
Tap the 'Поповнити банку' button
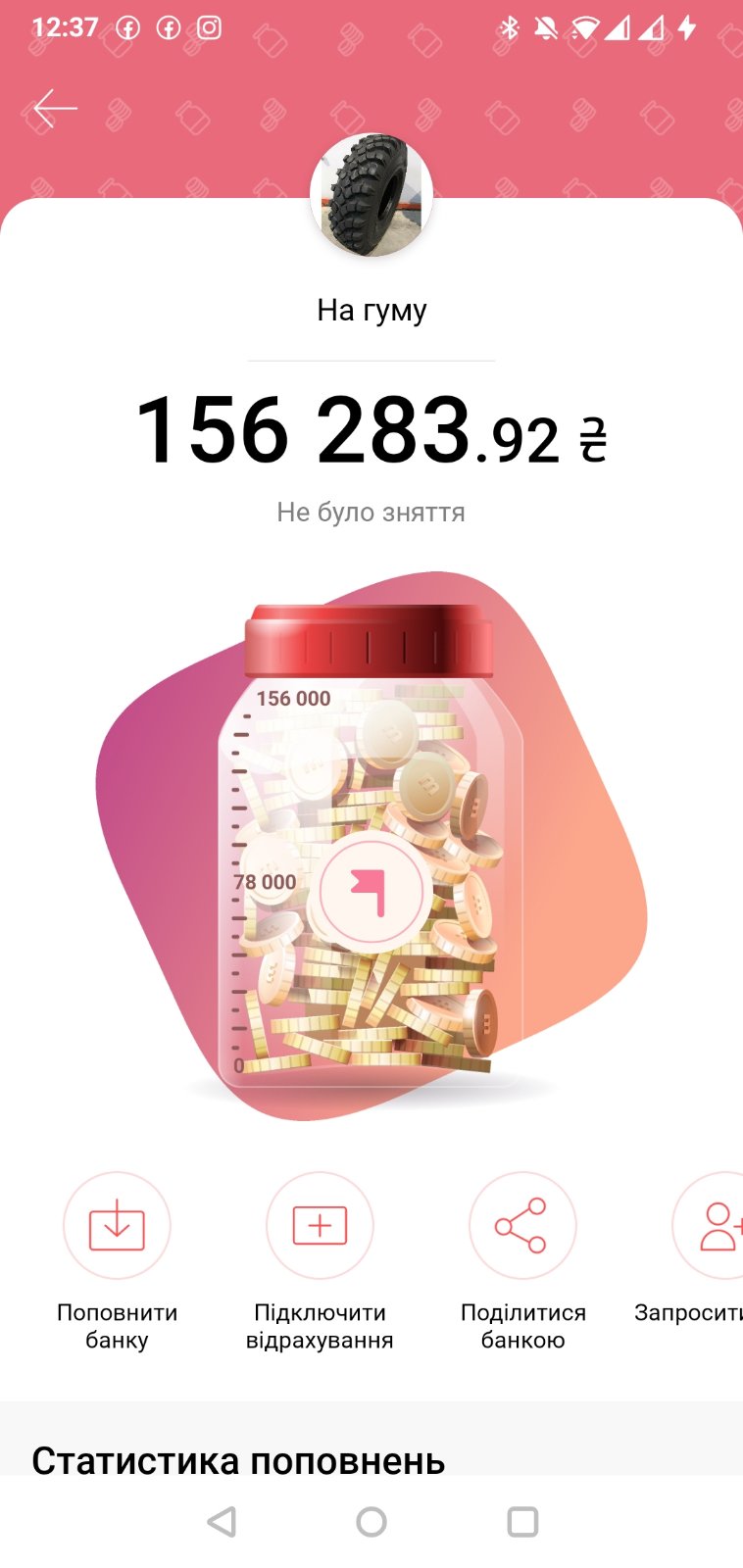coord(117,1226)
